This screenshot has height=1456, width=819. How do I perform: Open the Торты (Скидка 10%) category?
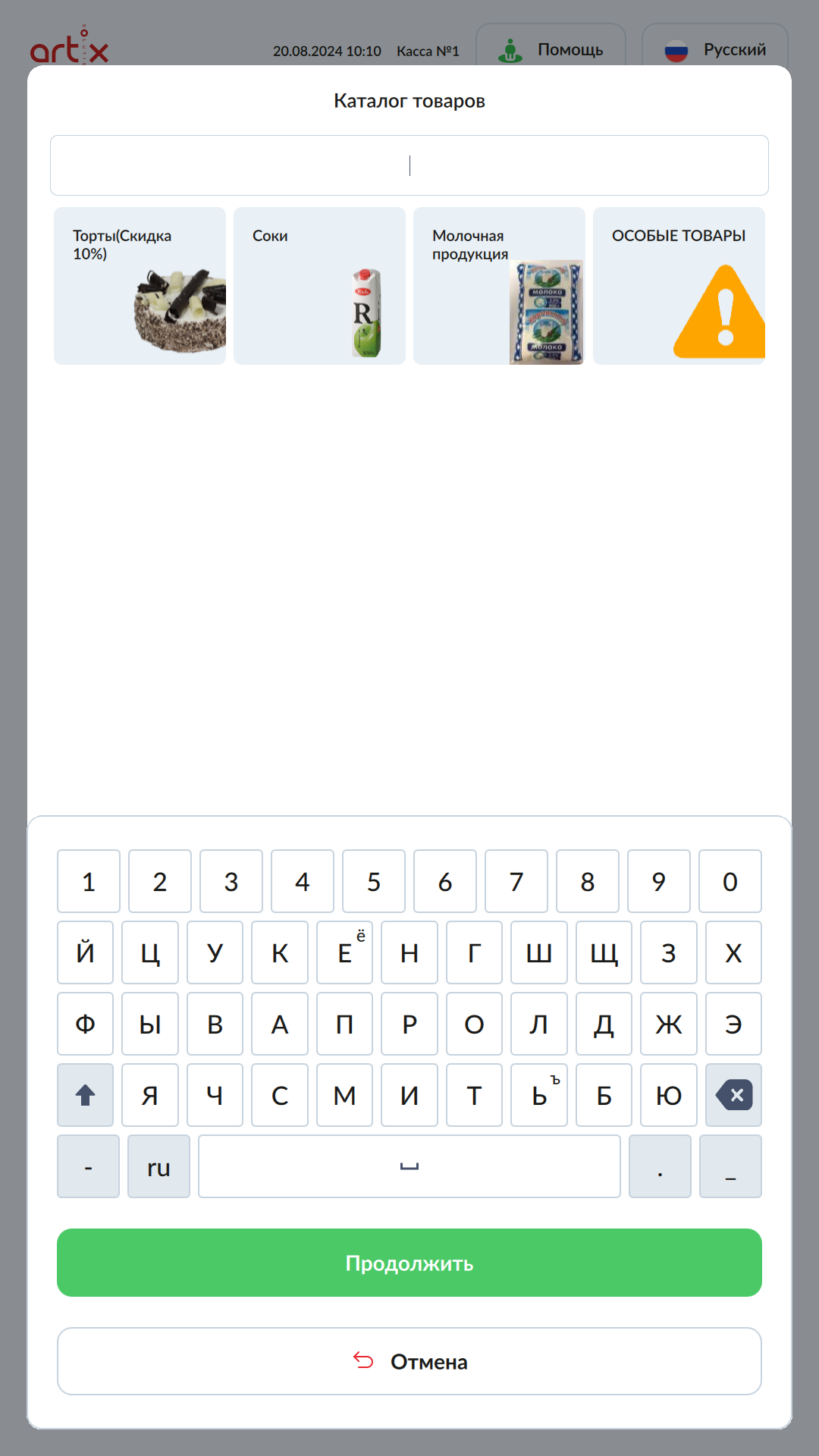tap(140, 286)
